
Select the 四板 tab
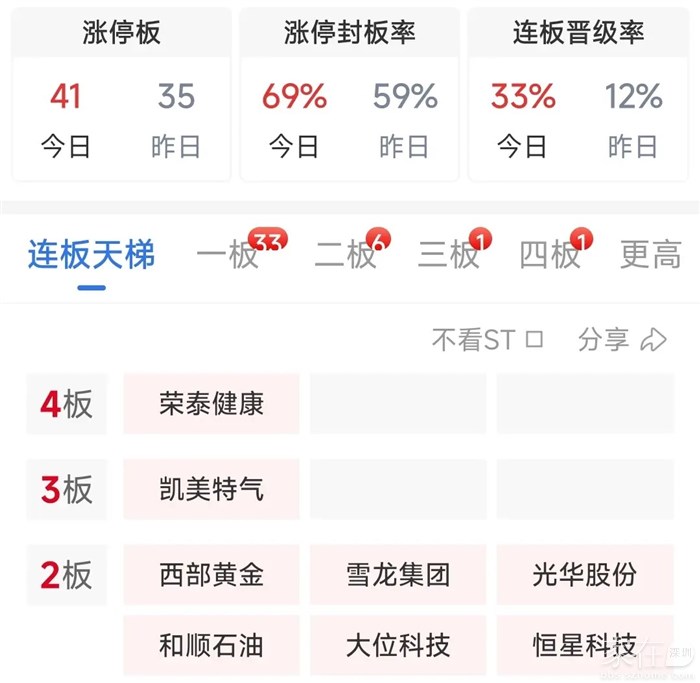pyautogui.click(x=550, y=256)
